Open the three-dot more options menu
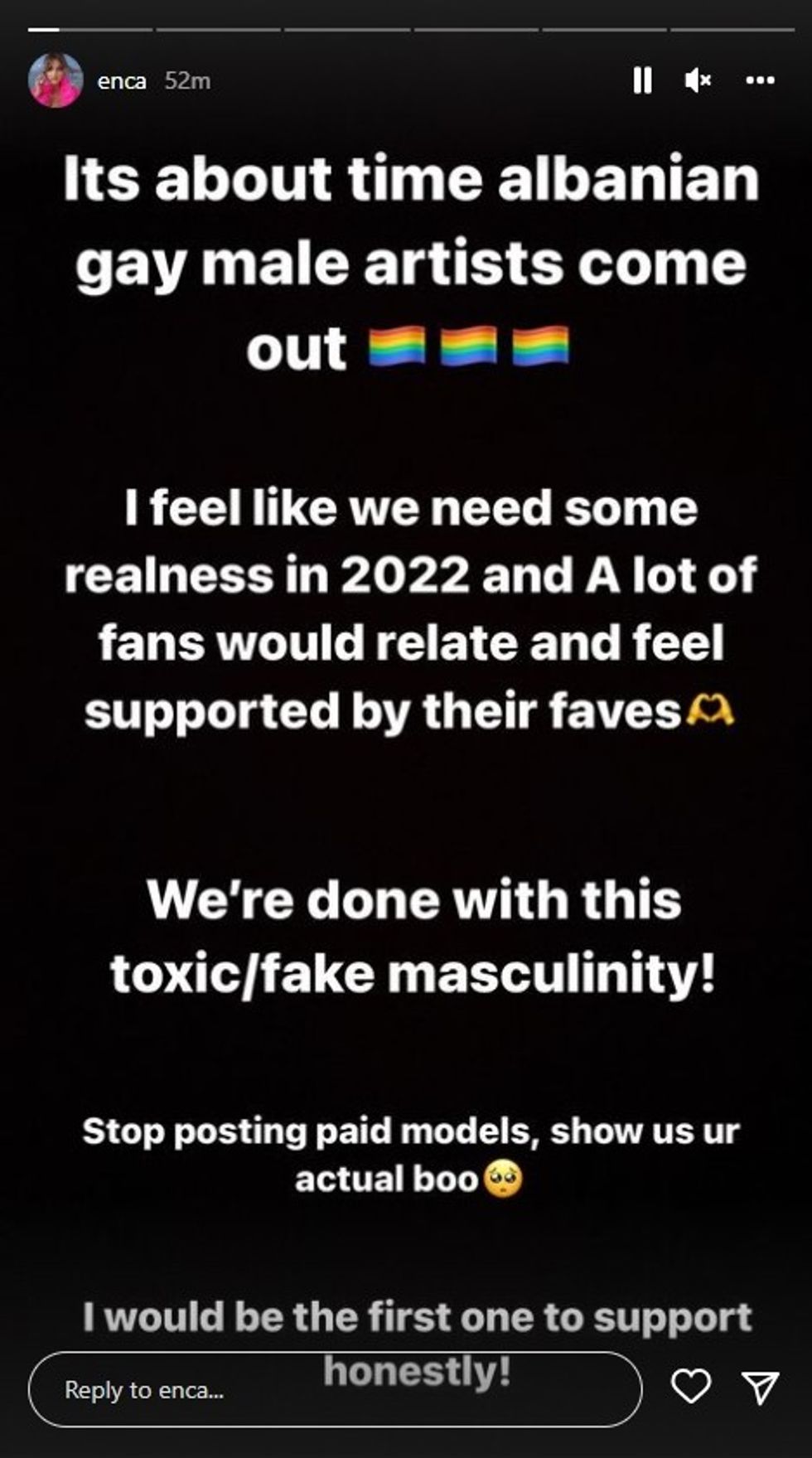This screenshot has width=812, height=1458. click(760, 80)
